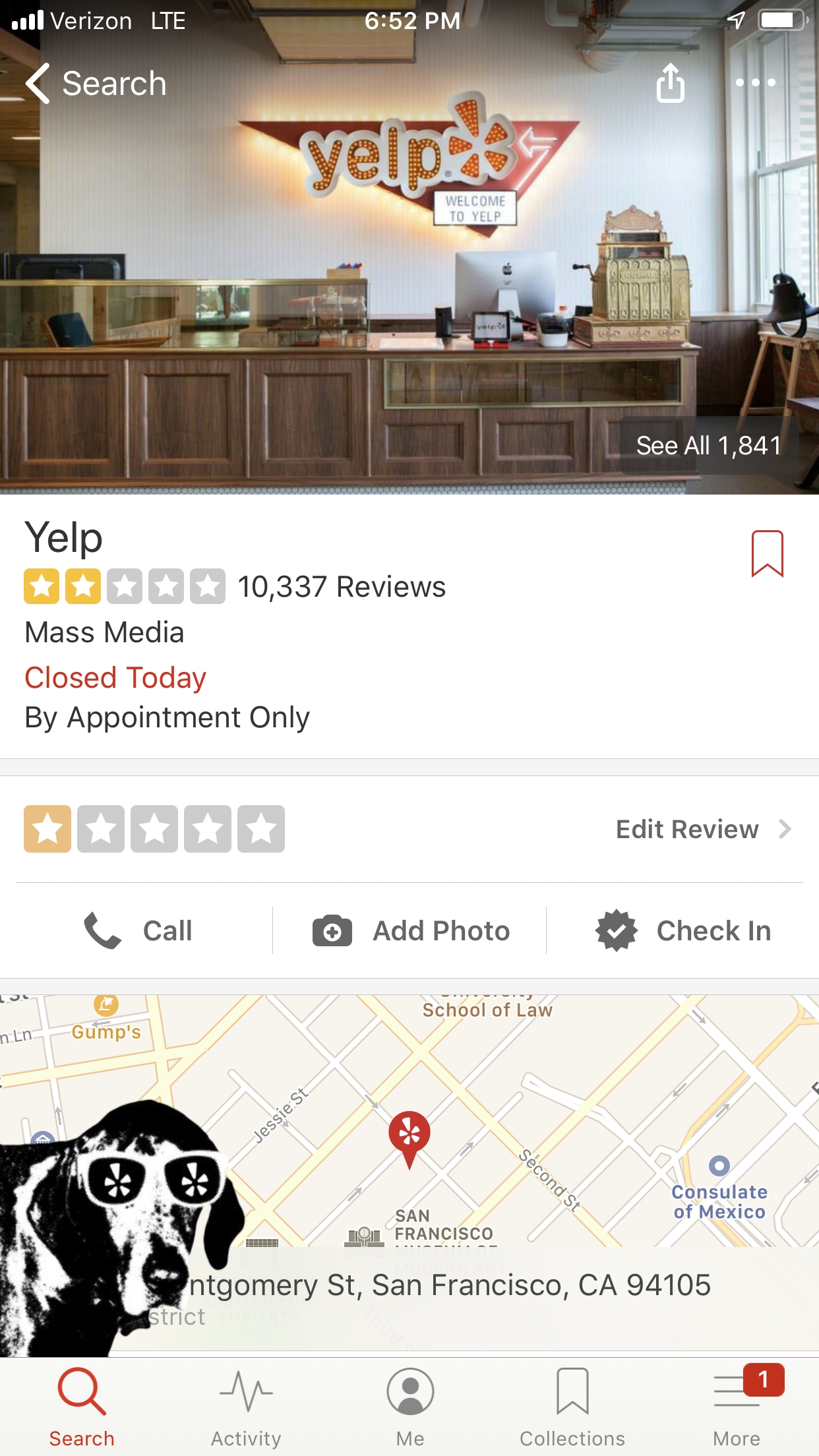Call the business
Image resolution: width=819 pixels, height=1456 pixels.
[x=138, y=930]
